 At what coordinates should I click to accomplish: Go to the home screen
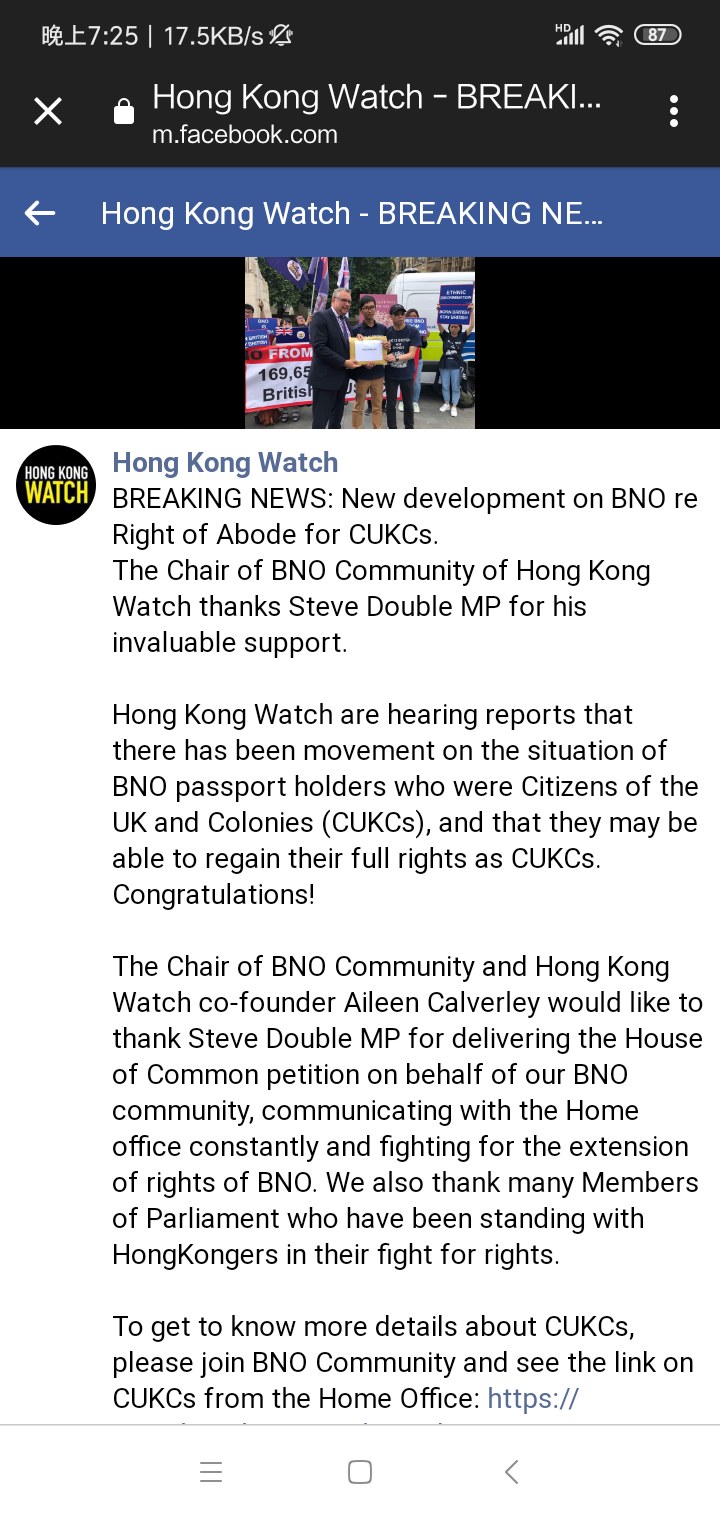point(360,1471)
